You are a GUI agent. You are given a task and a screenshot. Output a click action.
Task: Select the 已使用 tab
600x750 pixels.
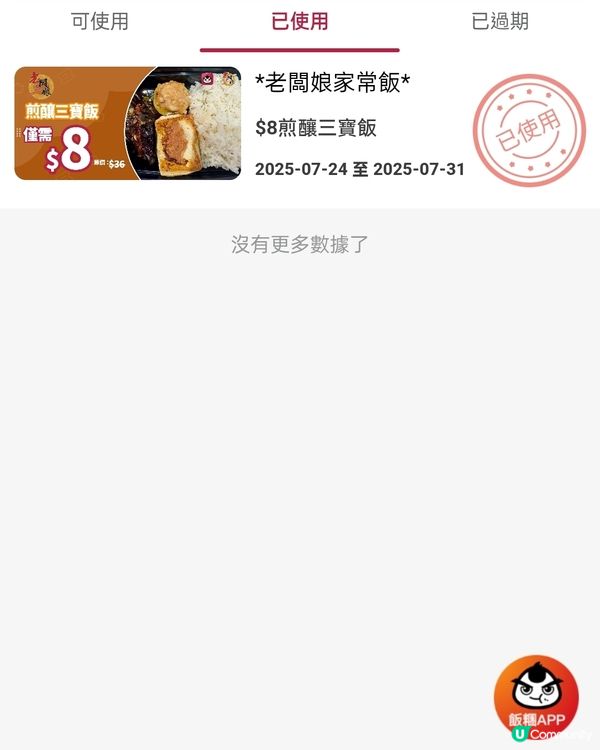299,21
